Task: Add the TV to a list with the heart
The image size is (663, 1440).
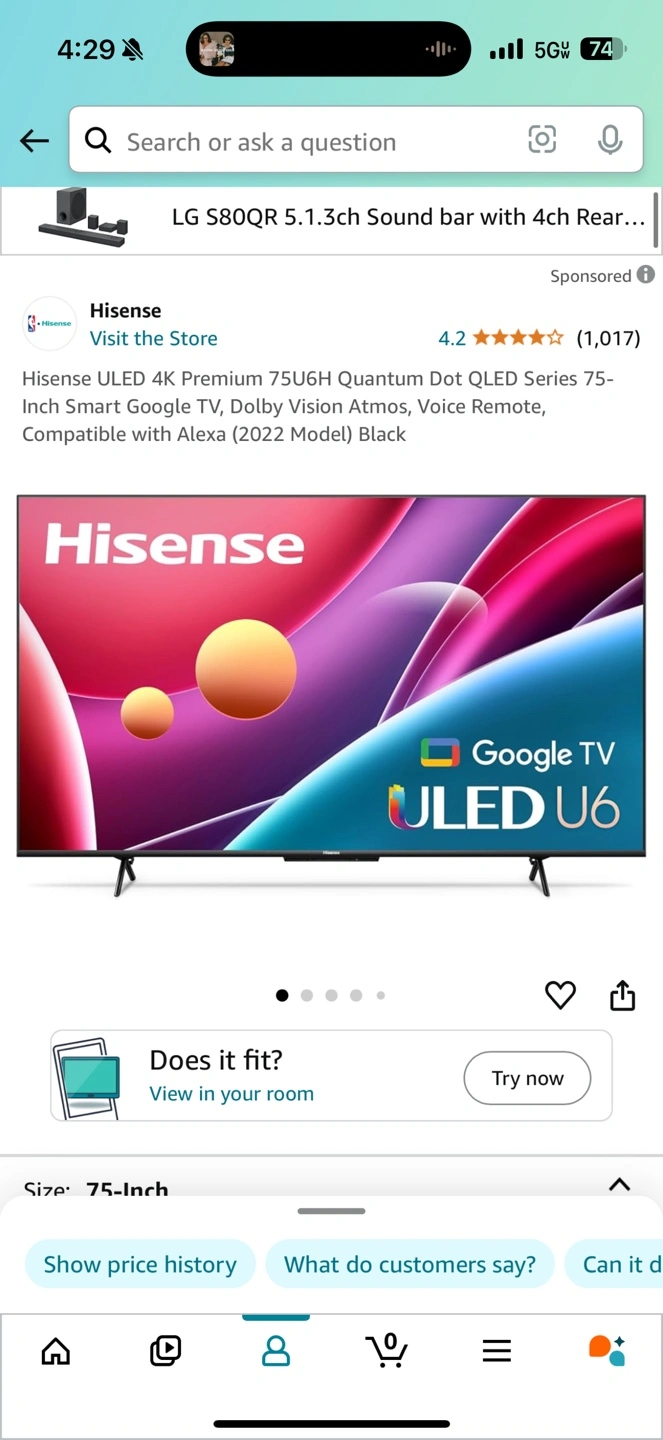Action: pyautogui.click(x=560, y=995)
